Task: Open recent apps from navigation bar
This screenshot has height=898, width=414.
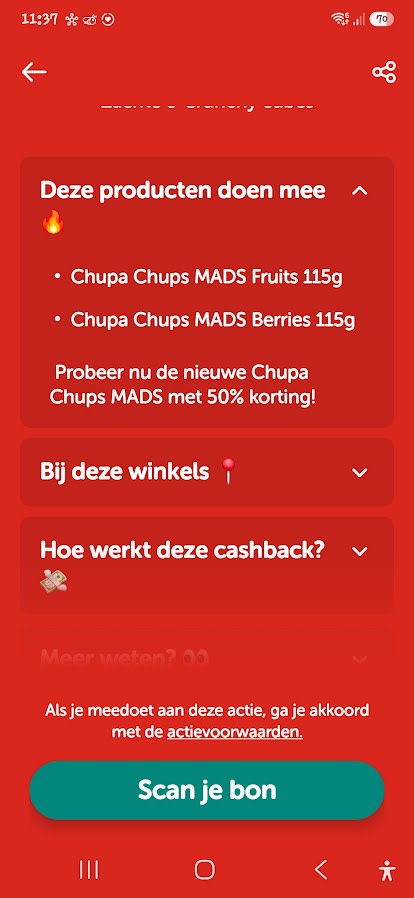Action: [89, 869]
